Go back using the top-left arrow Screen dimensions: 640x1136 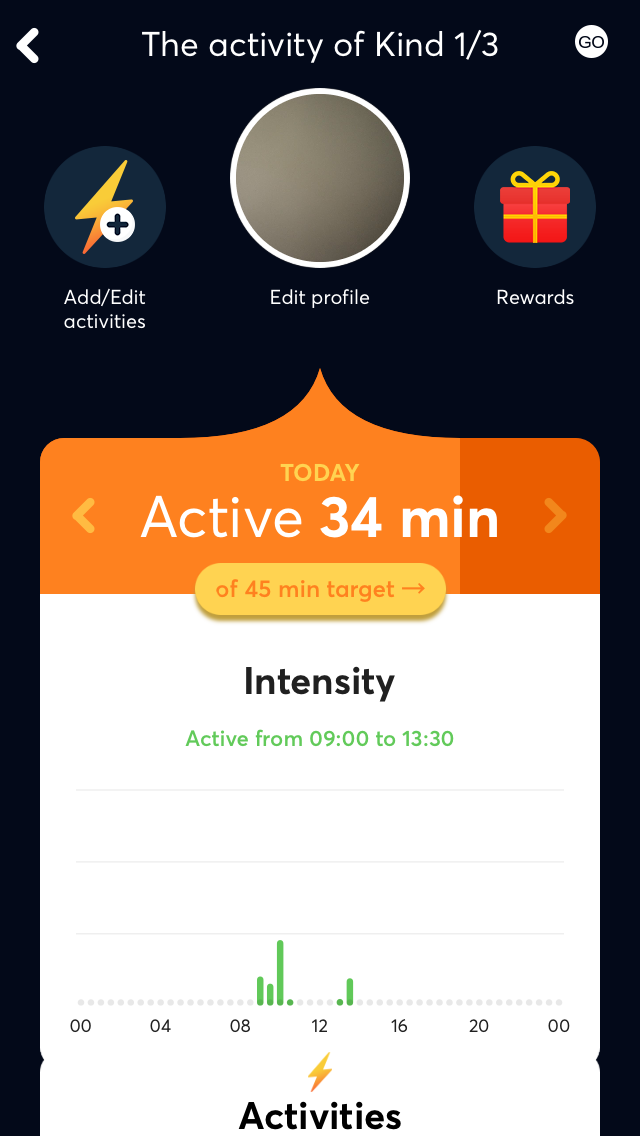pos(28,45)
